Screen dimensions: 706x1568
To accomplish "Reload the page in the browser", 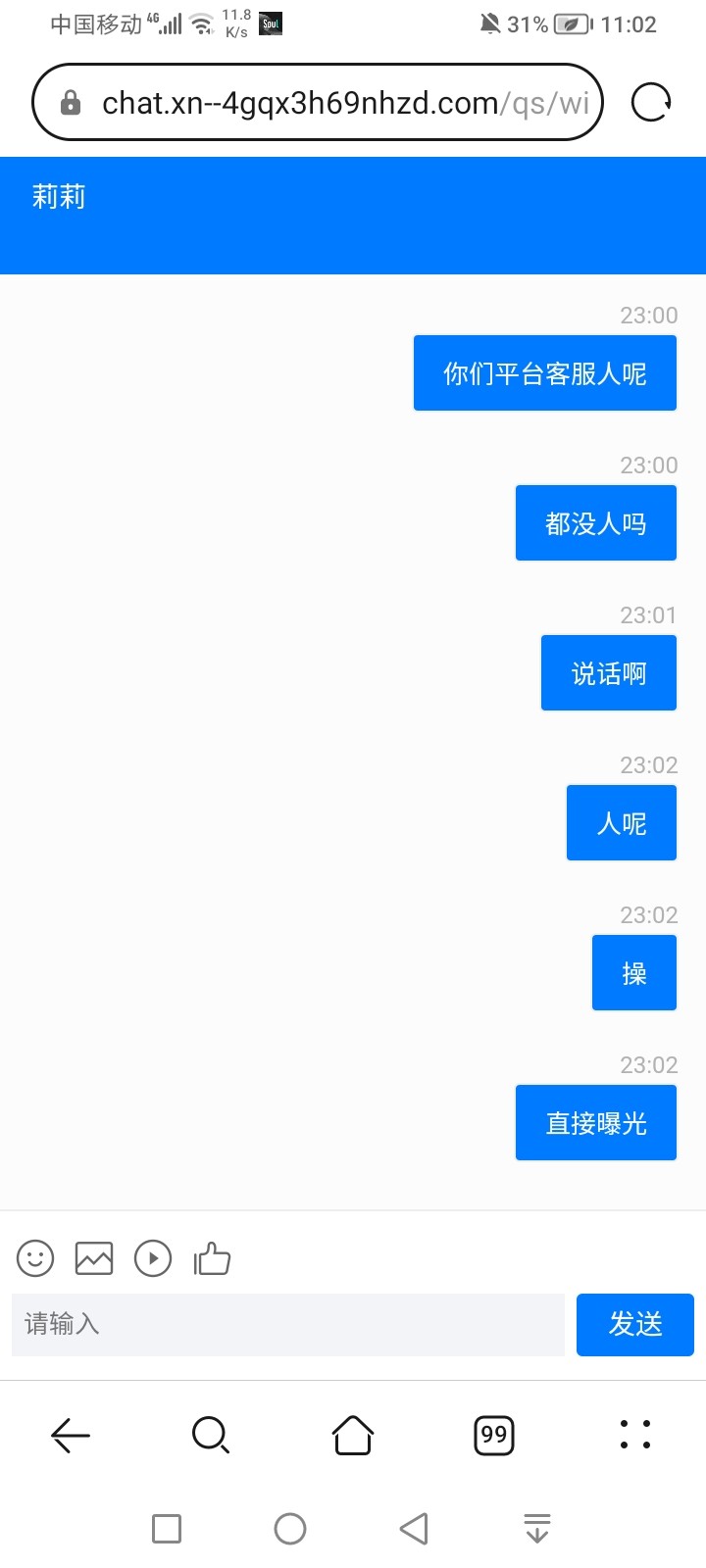I will [651, 102].
